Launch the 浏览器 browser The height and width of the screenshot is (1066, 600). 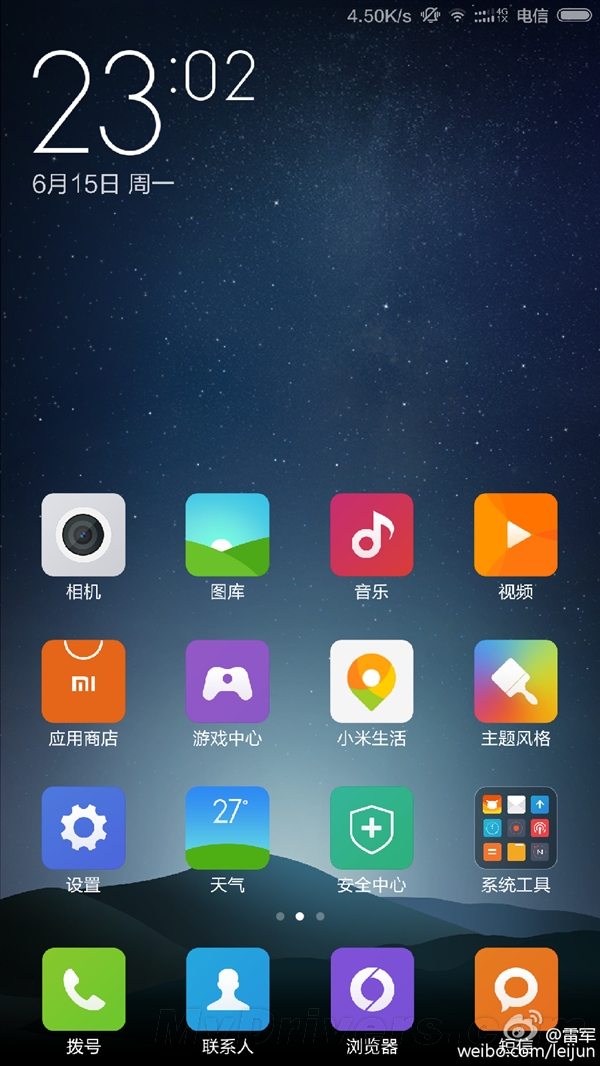371,989
